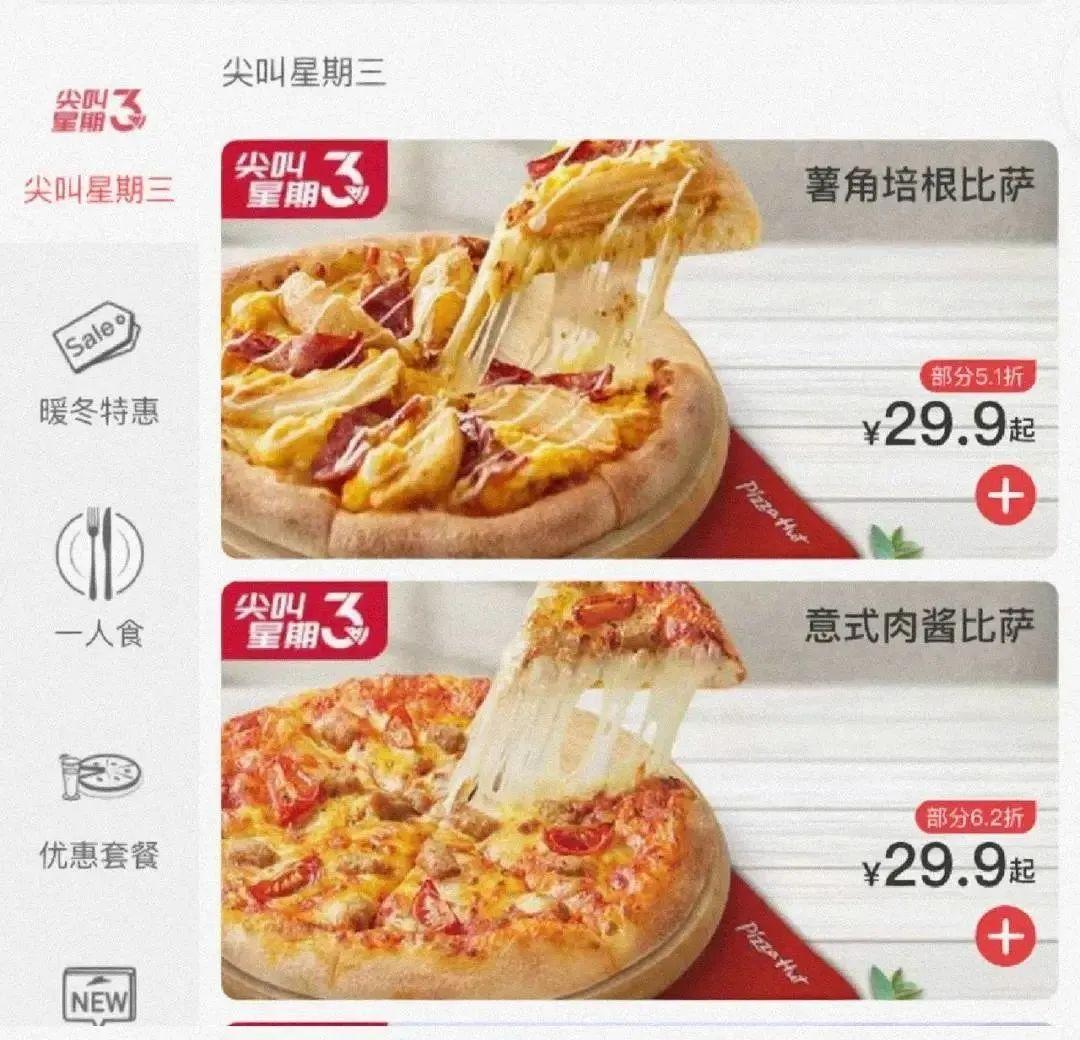The width and height of the screenshot is (1080, 1040).
Task: Open the NEW items category
Action: (x=99, y=995)
